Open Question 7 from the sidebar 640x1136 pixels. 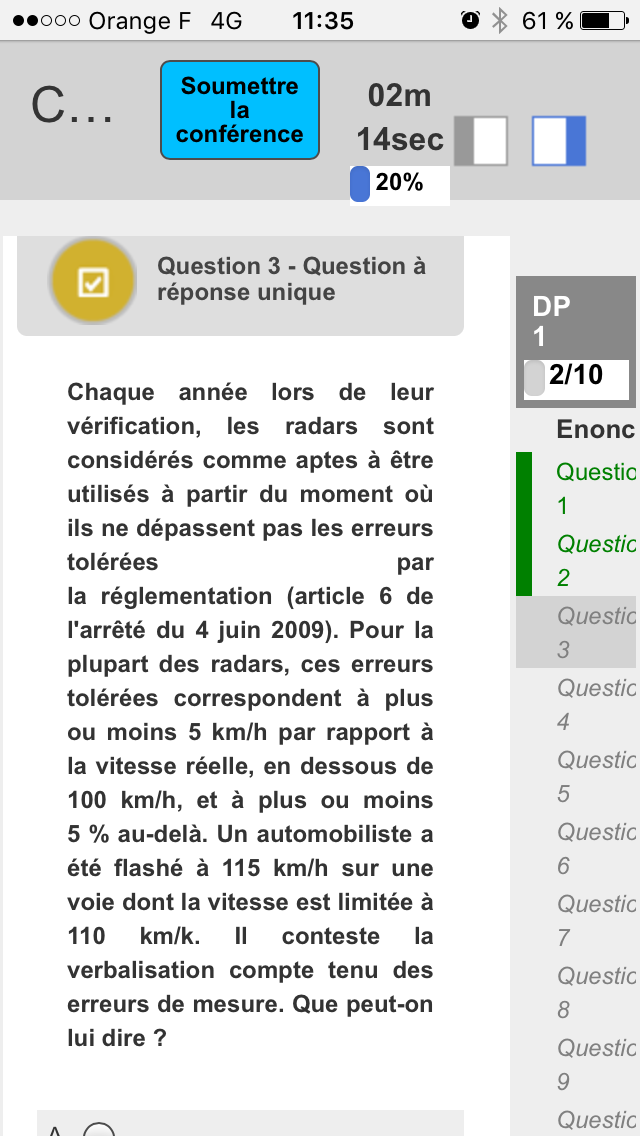(x=596, y=920)
